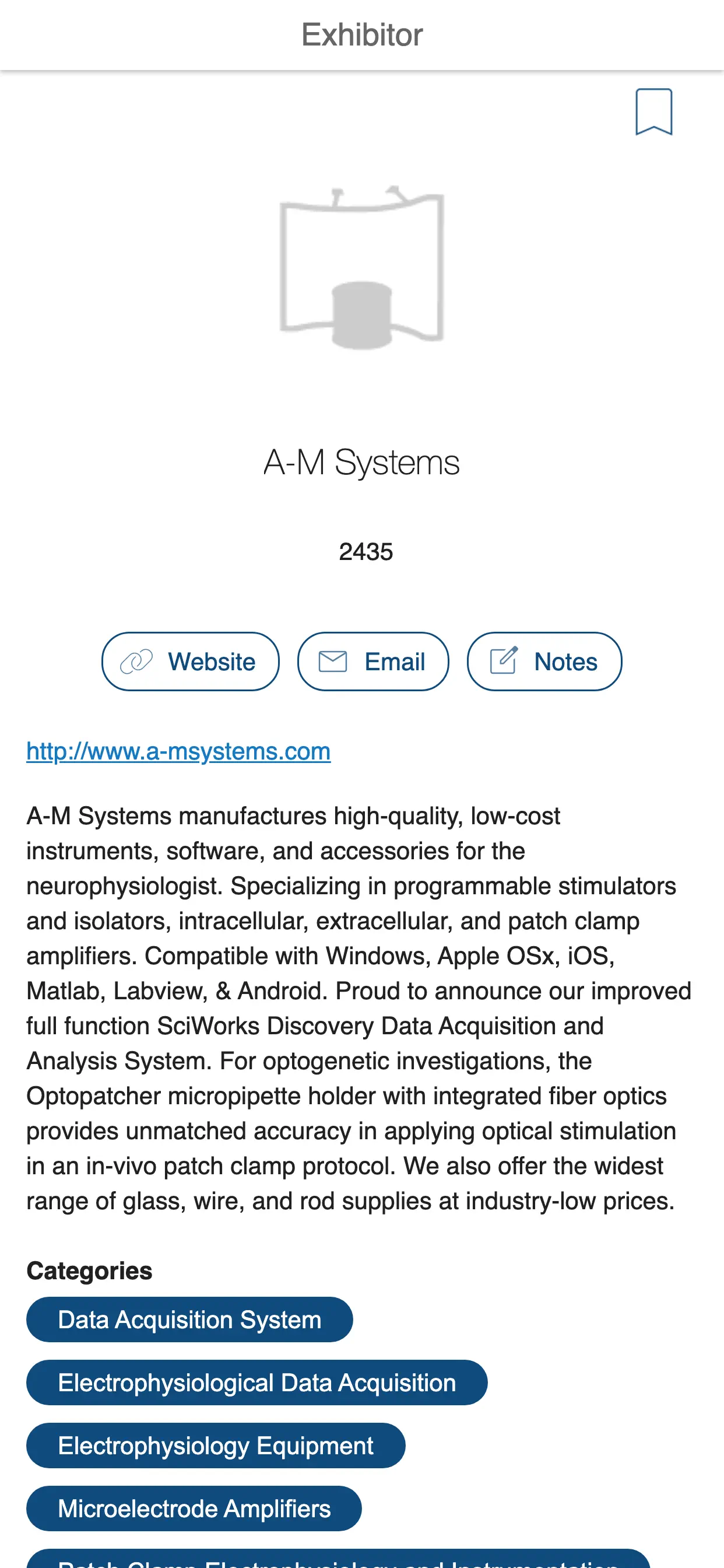Open the Website button for A-M Systems

click(191, 661)
